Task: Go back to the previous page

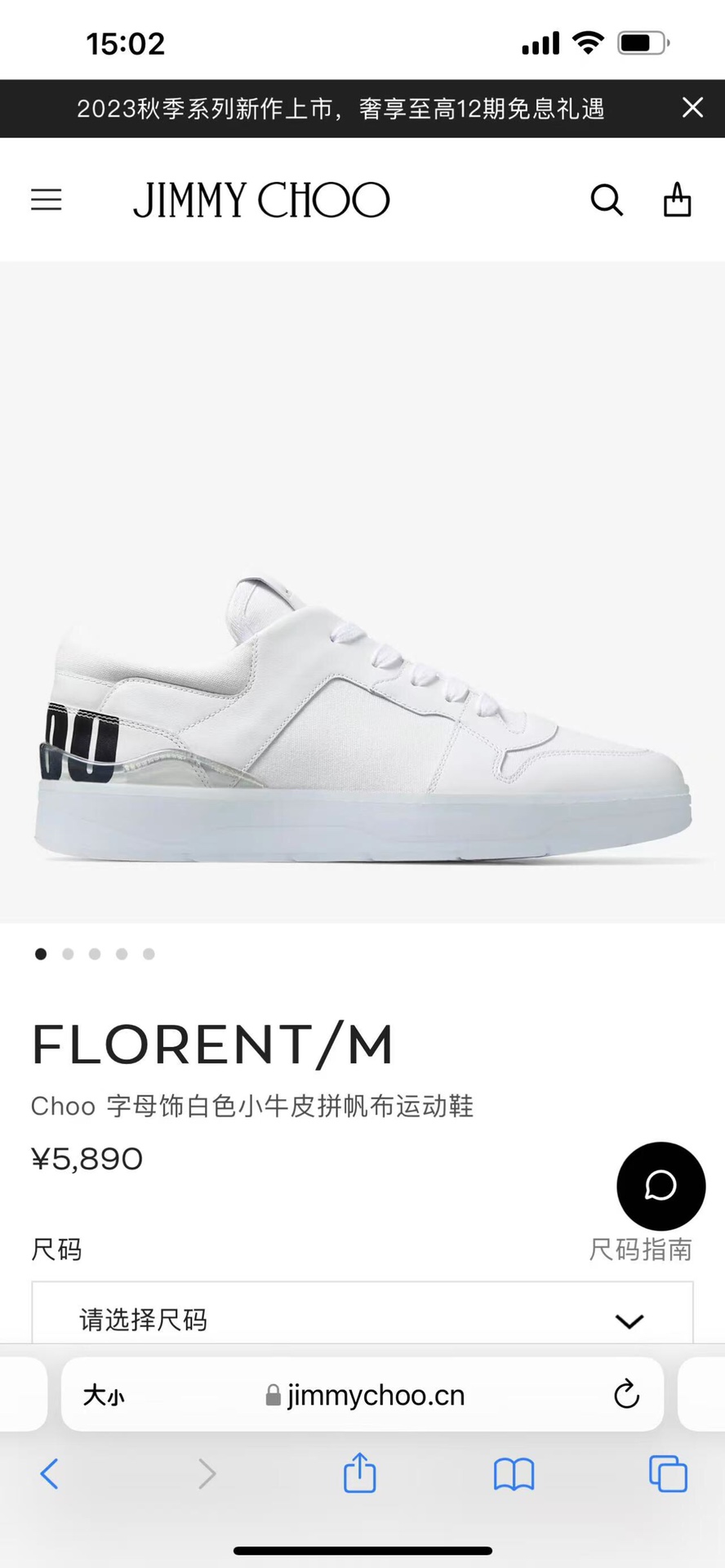Action: 50,1474
